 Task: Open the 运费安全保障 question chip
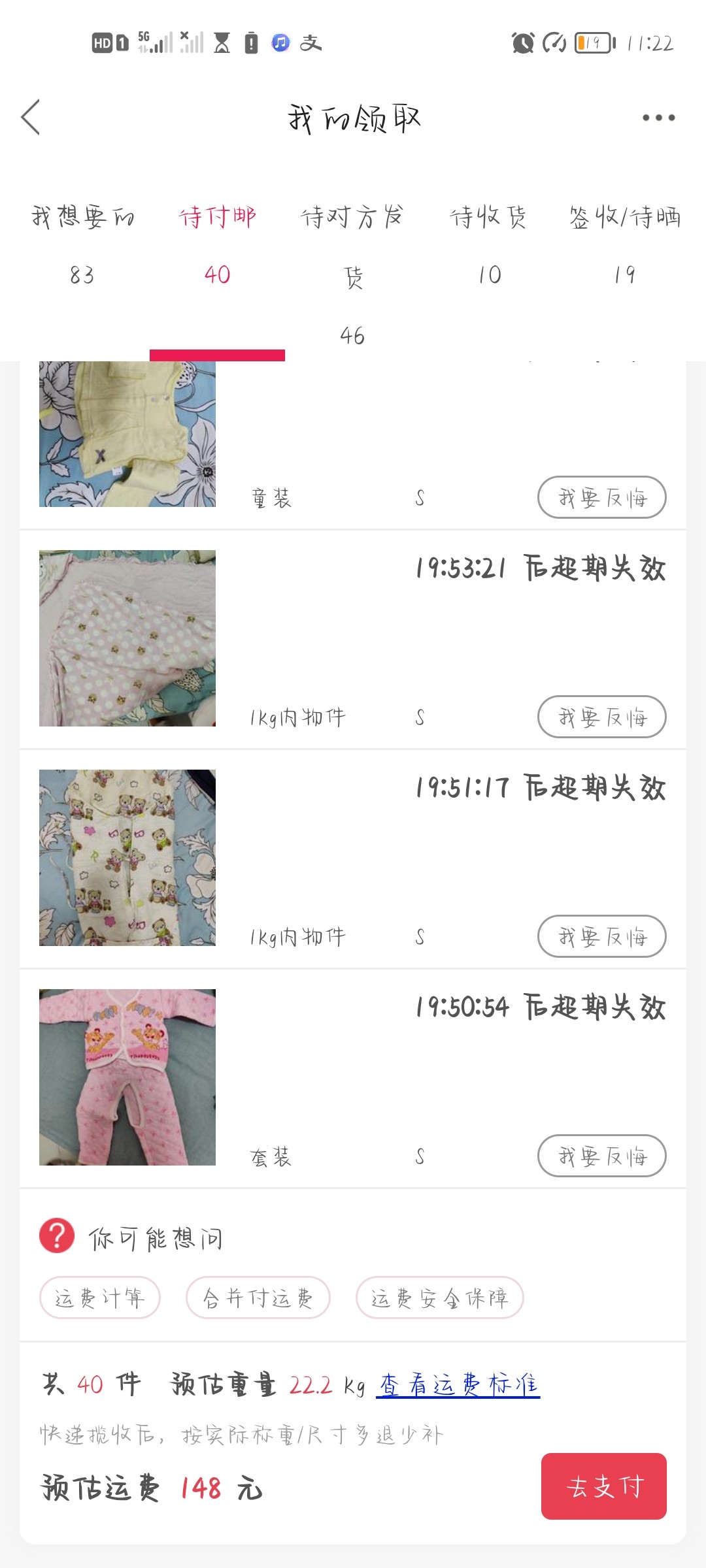(x=439, y=1298)
